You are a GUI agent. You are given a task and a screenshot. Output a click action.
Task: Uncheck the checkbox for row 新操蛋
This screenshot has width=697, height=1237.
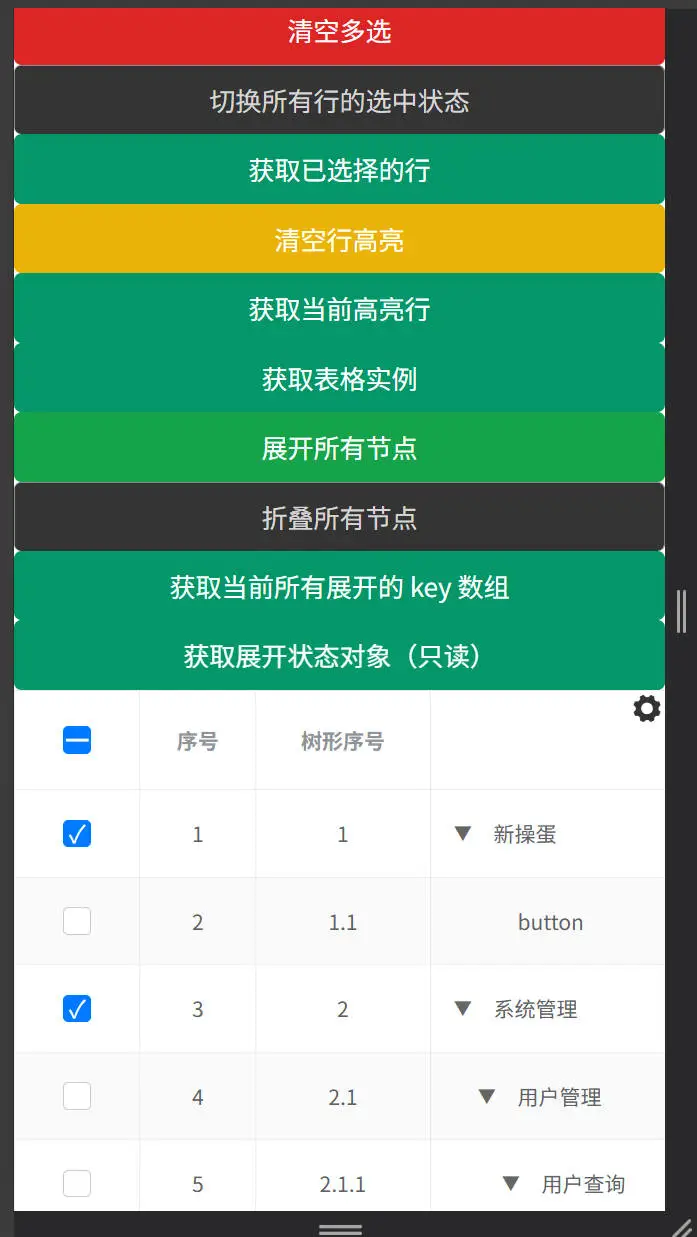[77, 833]
